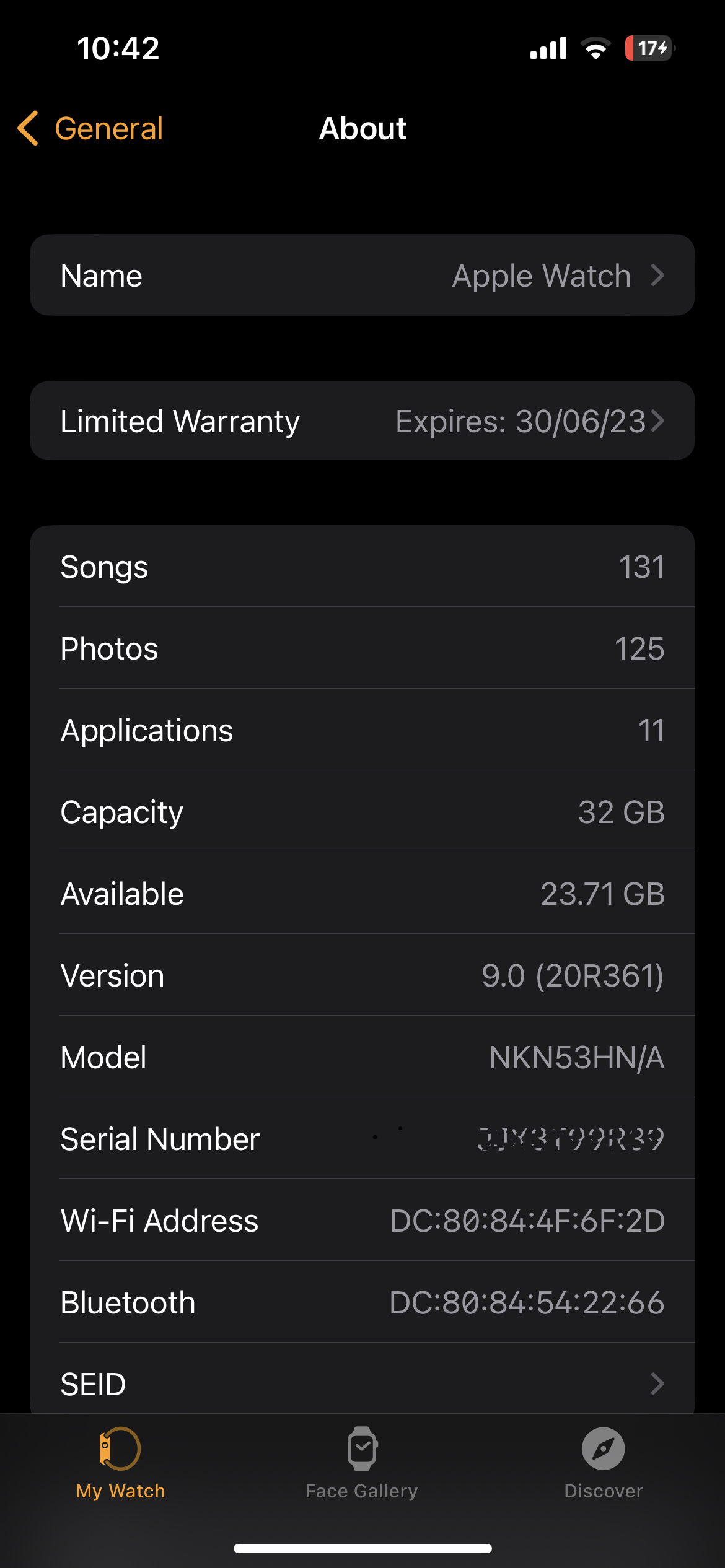Open the SEID row
725x1568 pixels.
pos(362,1383)
